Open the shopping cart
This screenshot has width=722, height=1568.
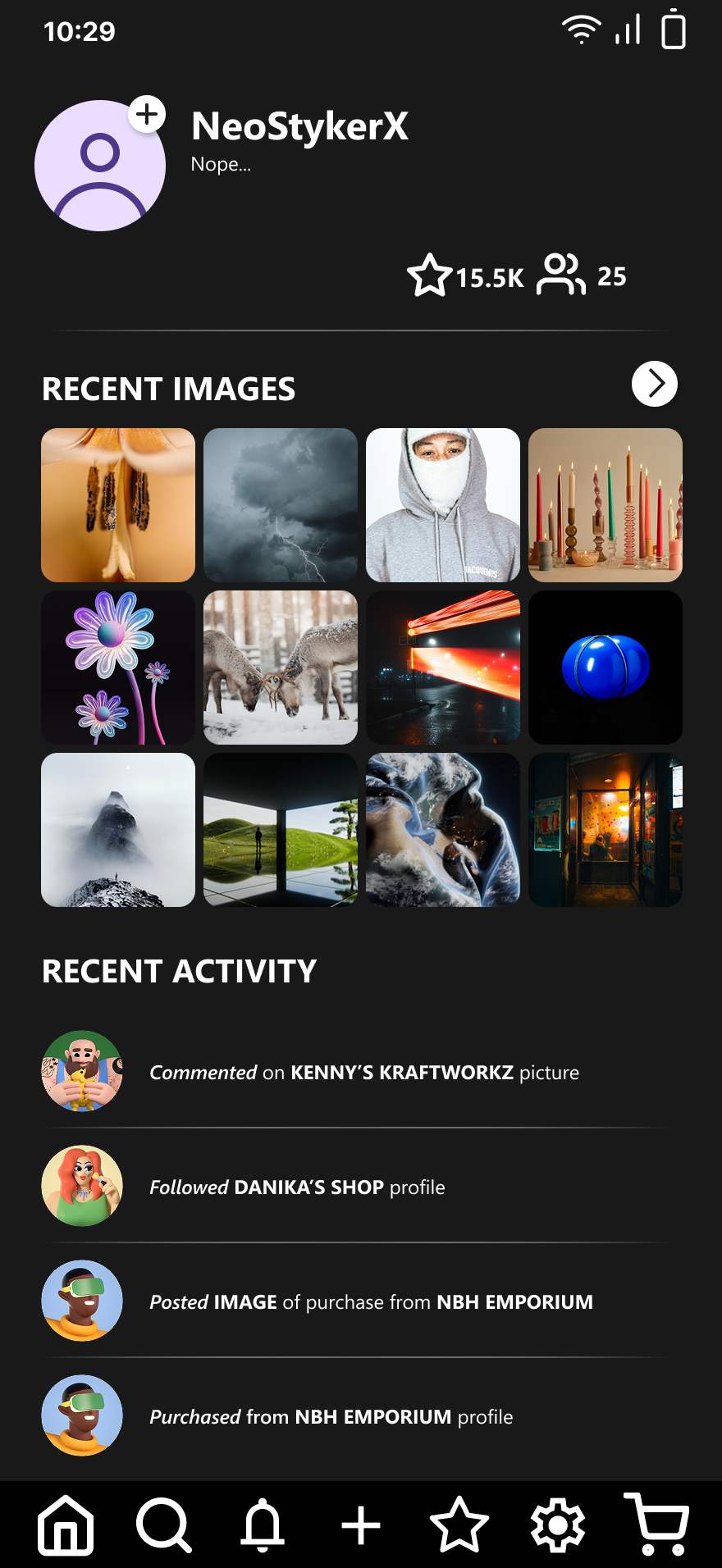[x=656, y=1525]
